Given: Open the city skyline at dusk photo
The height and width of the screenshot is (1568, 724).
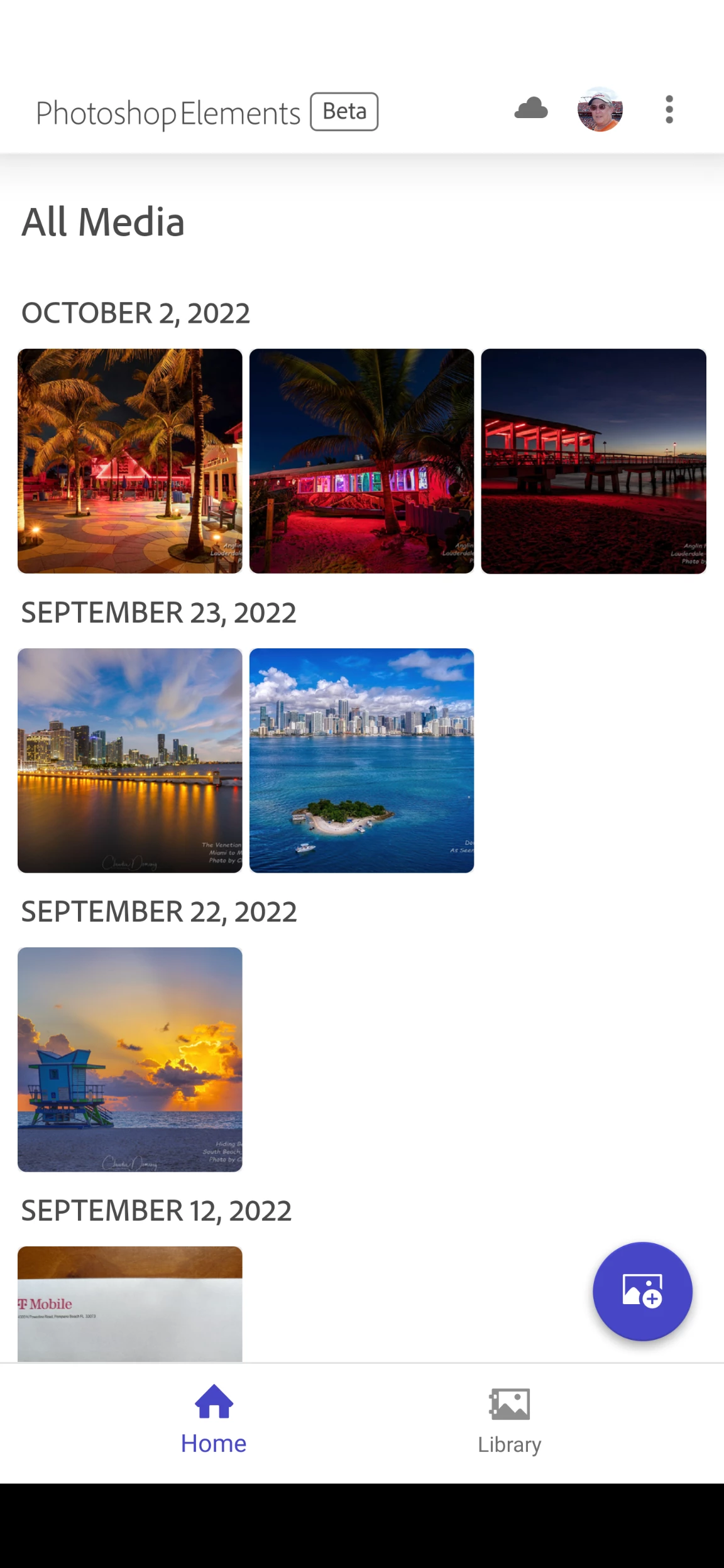Looking at the screenshot, I should click(x=130, y=760).
